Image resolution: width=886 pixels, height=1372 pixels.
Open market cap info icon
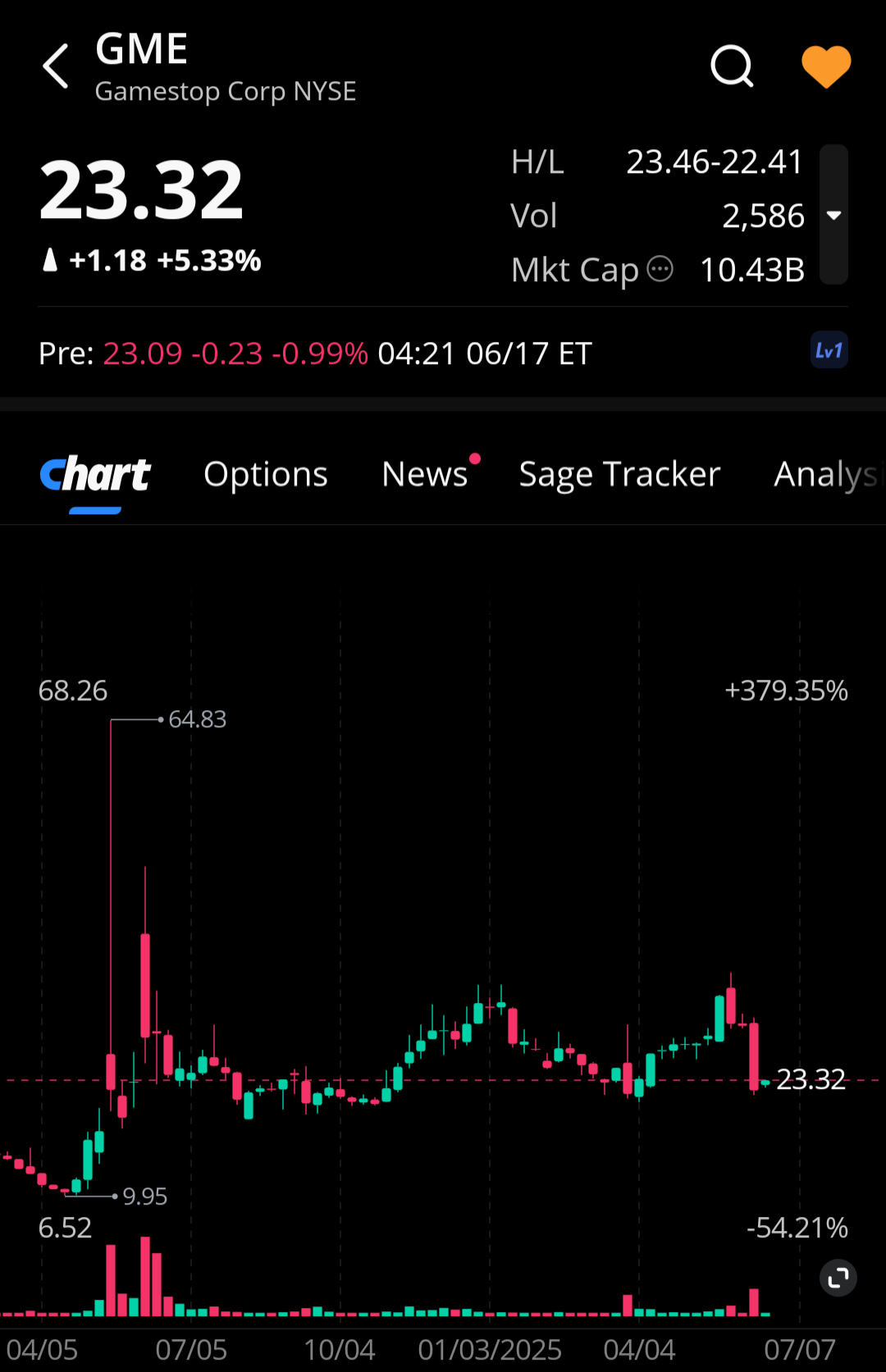click(660, 269)
